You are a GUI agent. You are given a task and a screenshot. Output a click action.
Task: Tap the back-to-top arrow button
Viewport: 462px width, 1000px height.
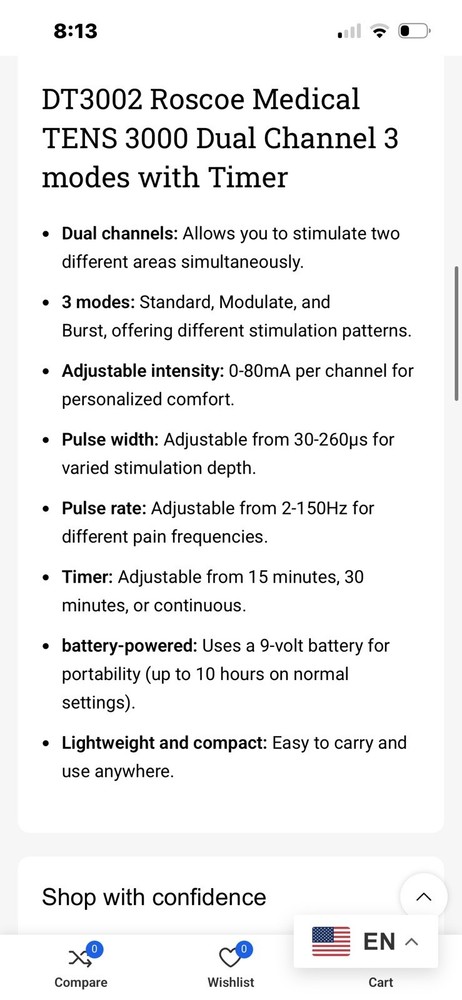(x=423, y=896)
